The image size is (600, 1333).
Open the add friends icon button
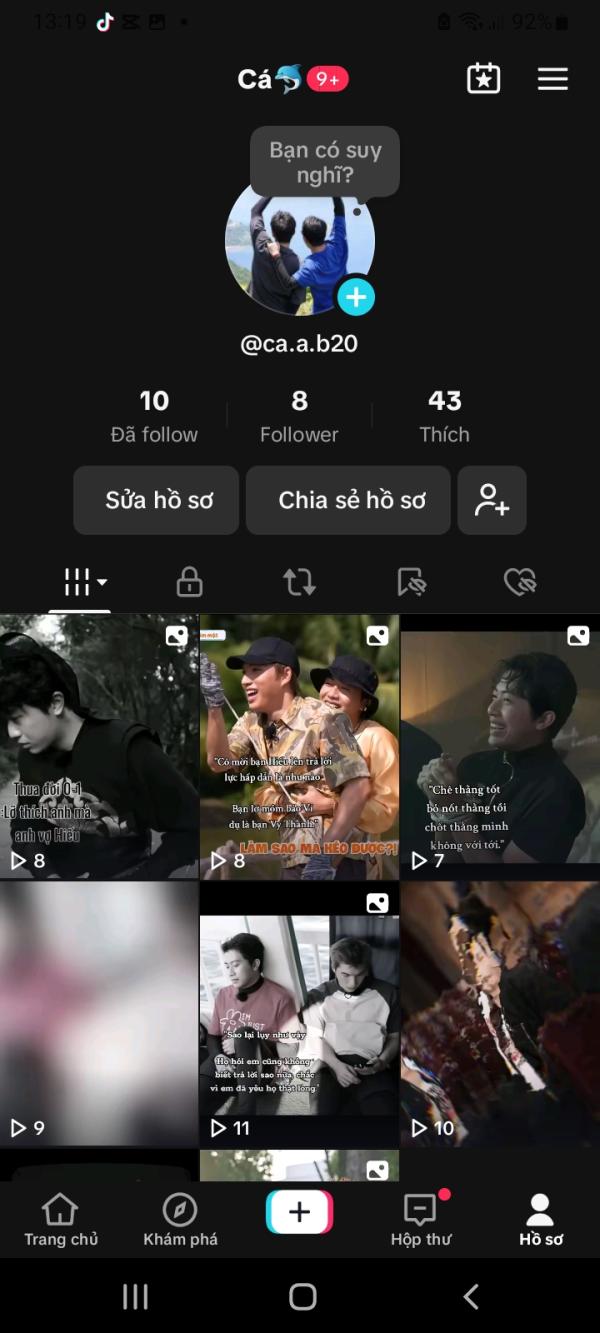pyautogui.click(x=492, y=500)
